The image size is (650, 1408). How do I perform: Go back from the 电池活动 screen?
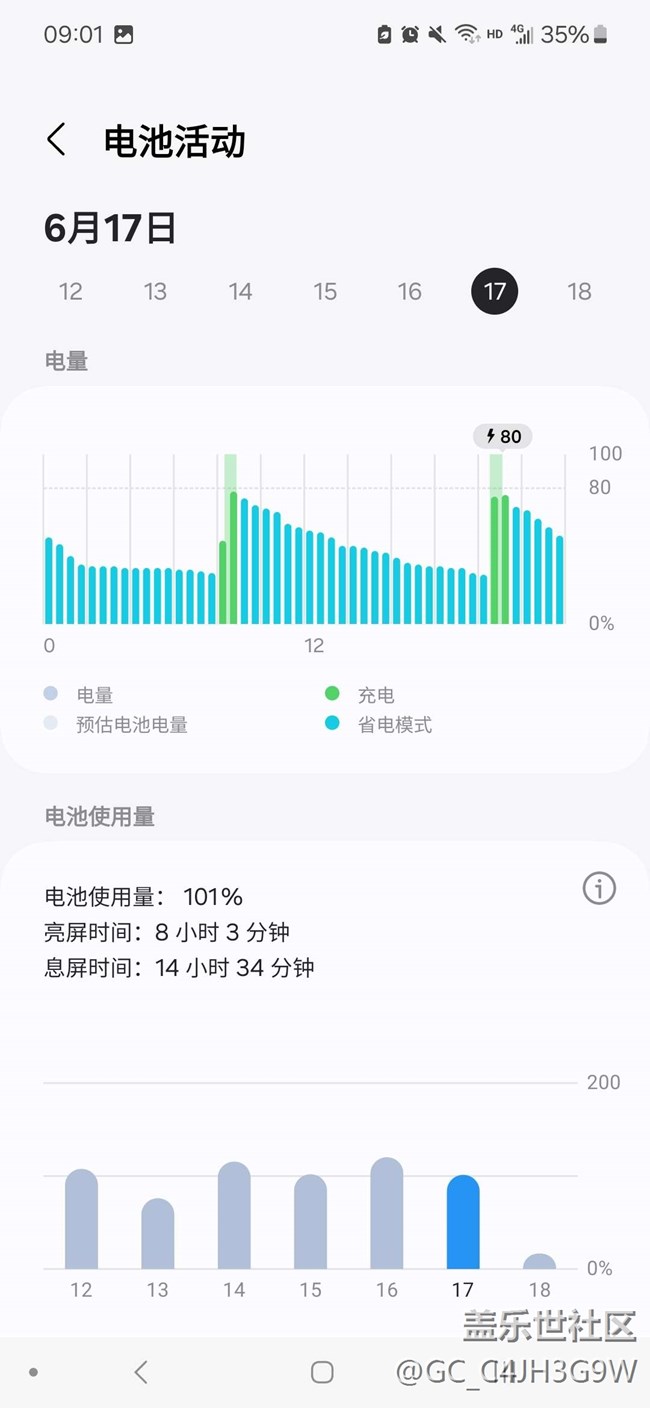point(57,140)
